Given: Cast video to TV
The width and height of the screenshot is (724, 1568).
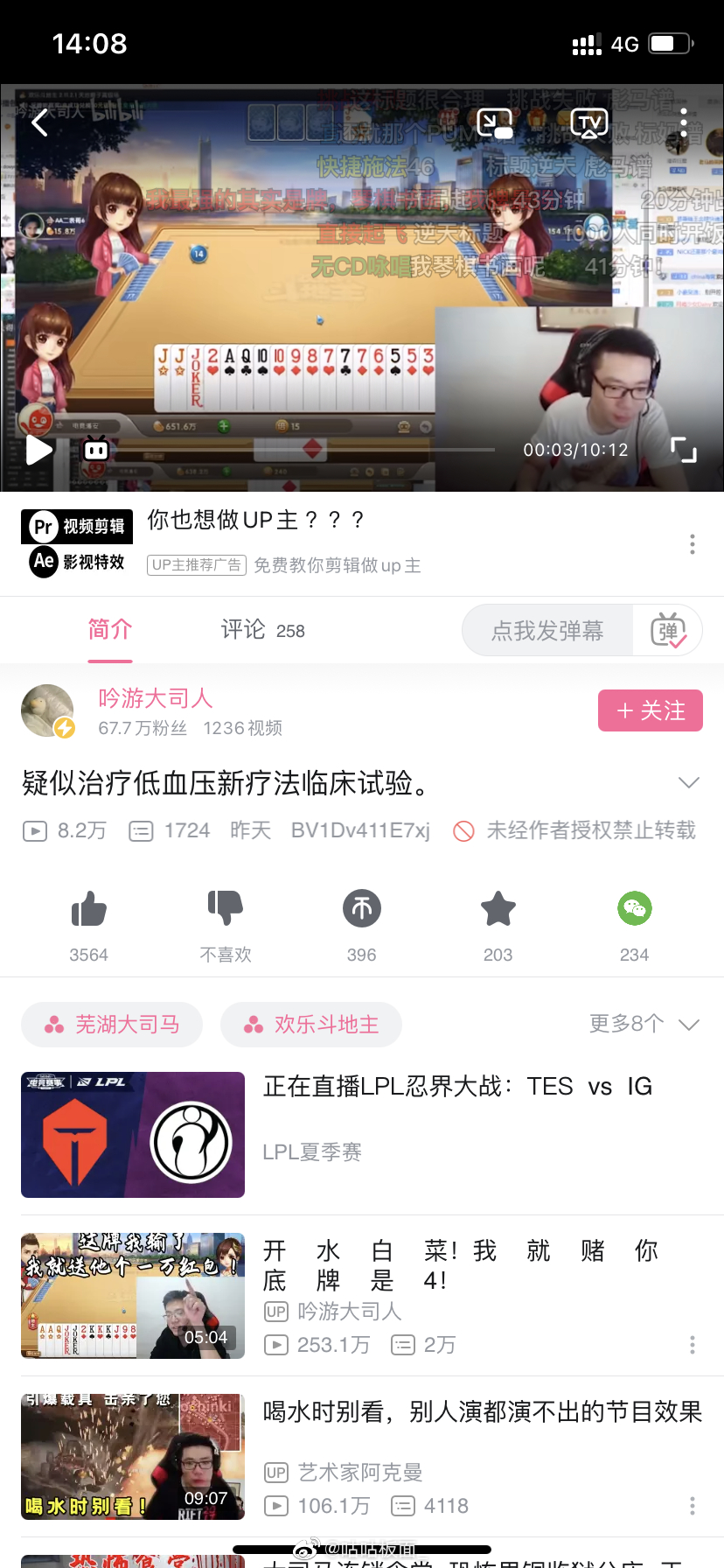Looking at the screenshot, I should (588, 123).
